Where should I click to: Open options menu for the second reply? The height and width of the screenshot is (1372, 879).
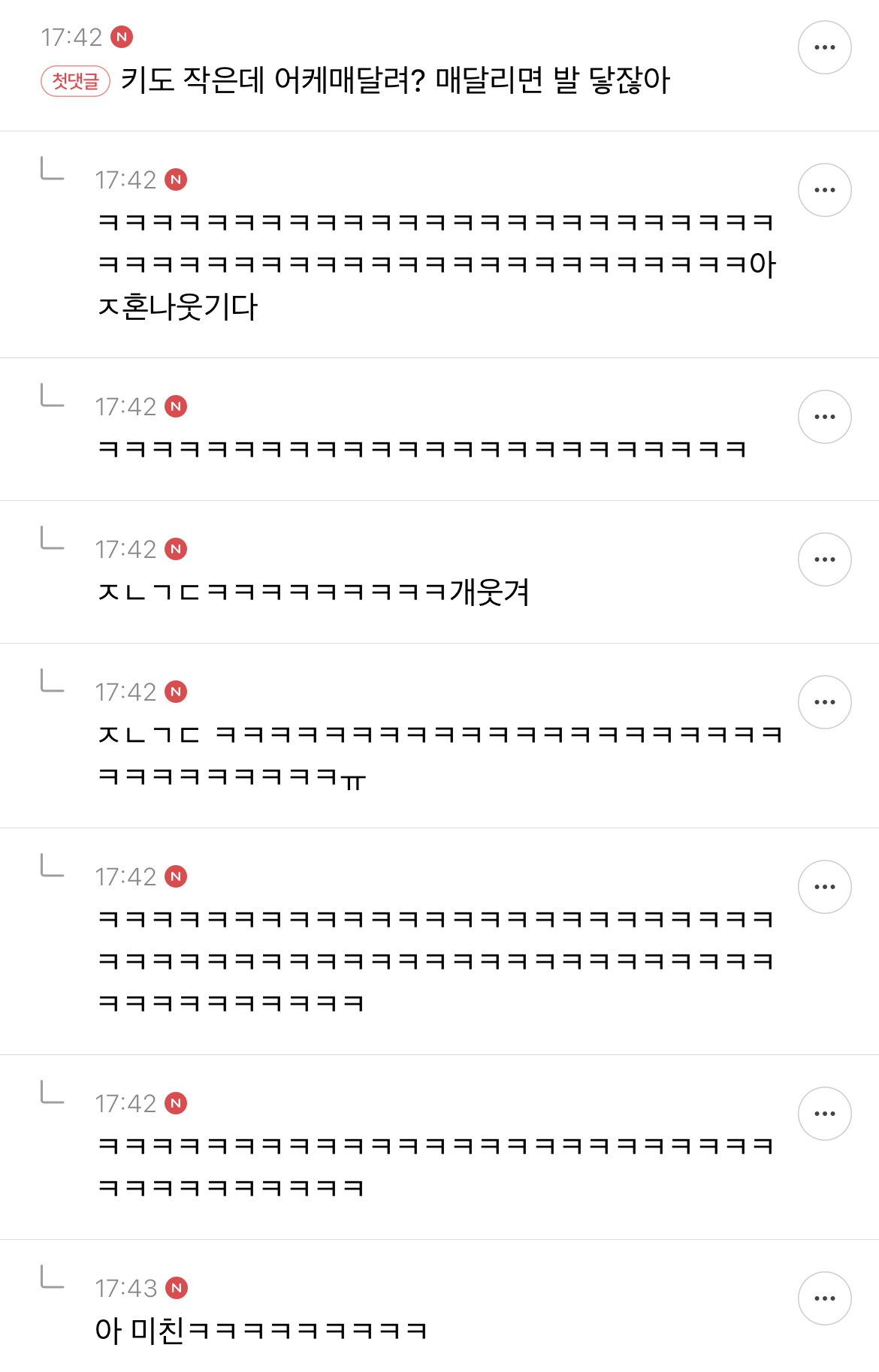click(x=824, y=415)
